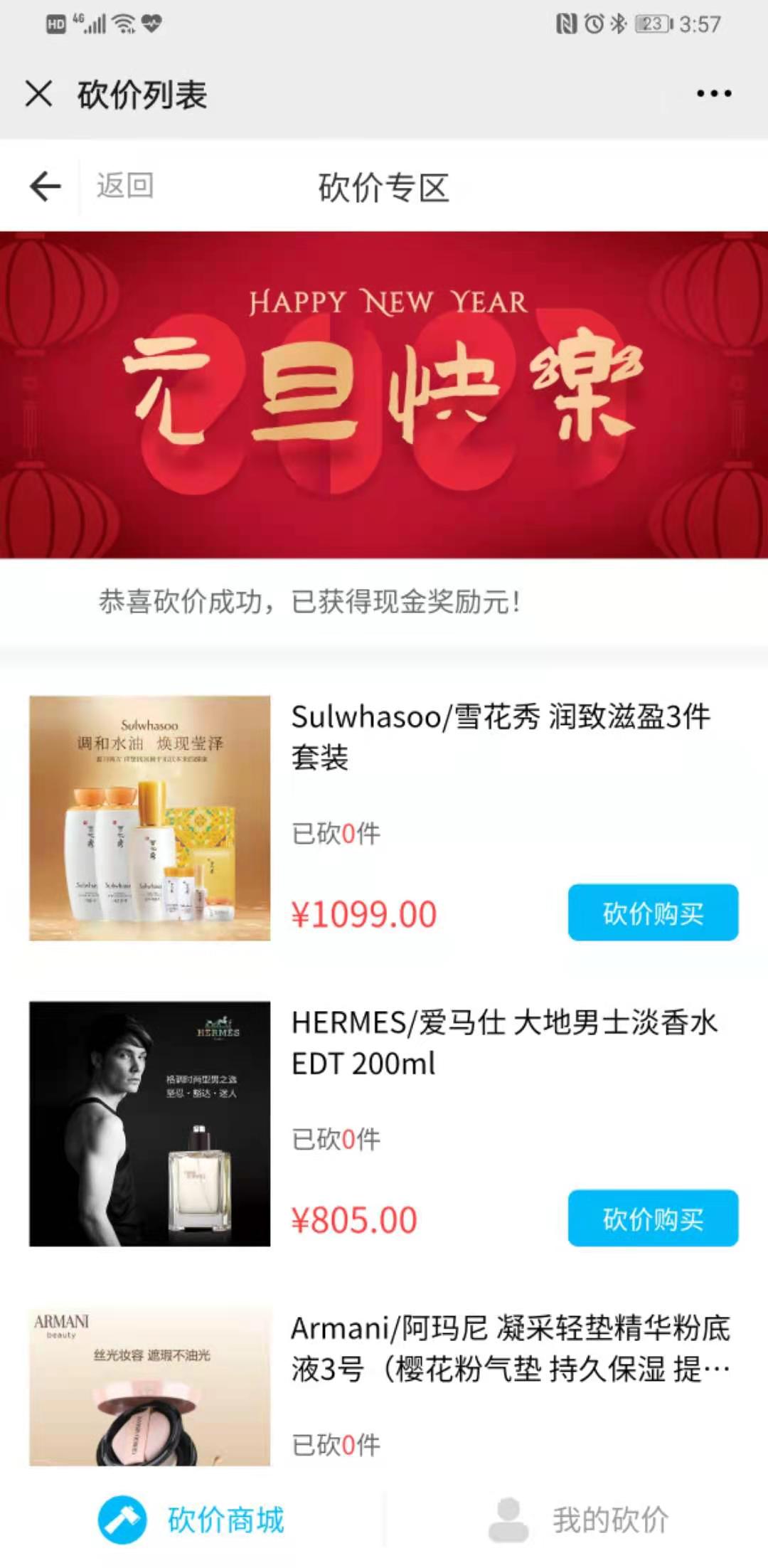Switch to the 我的砍价 tab
This screenshot has height=1568, width=768.
point(609,1519)
